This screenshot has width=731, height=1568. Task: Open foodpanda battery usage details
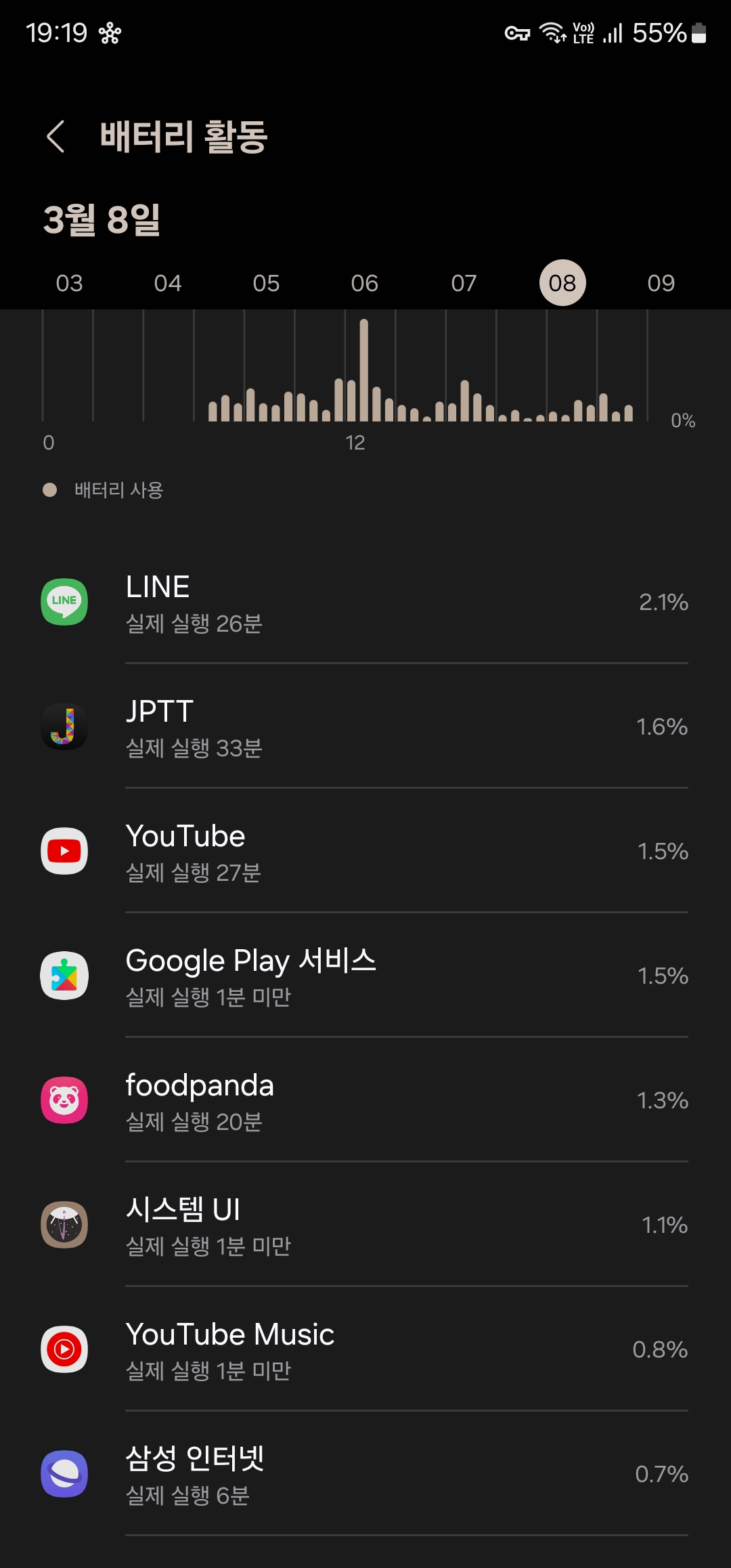coord(365,1100)
